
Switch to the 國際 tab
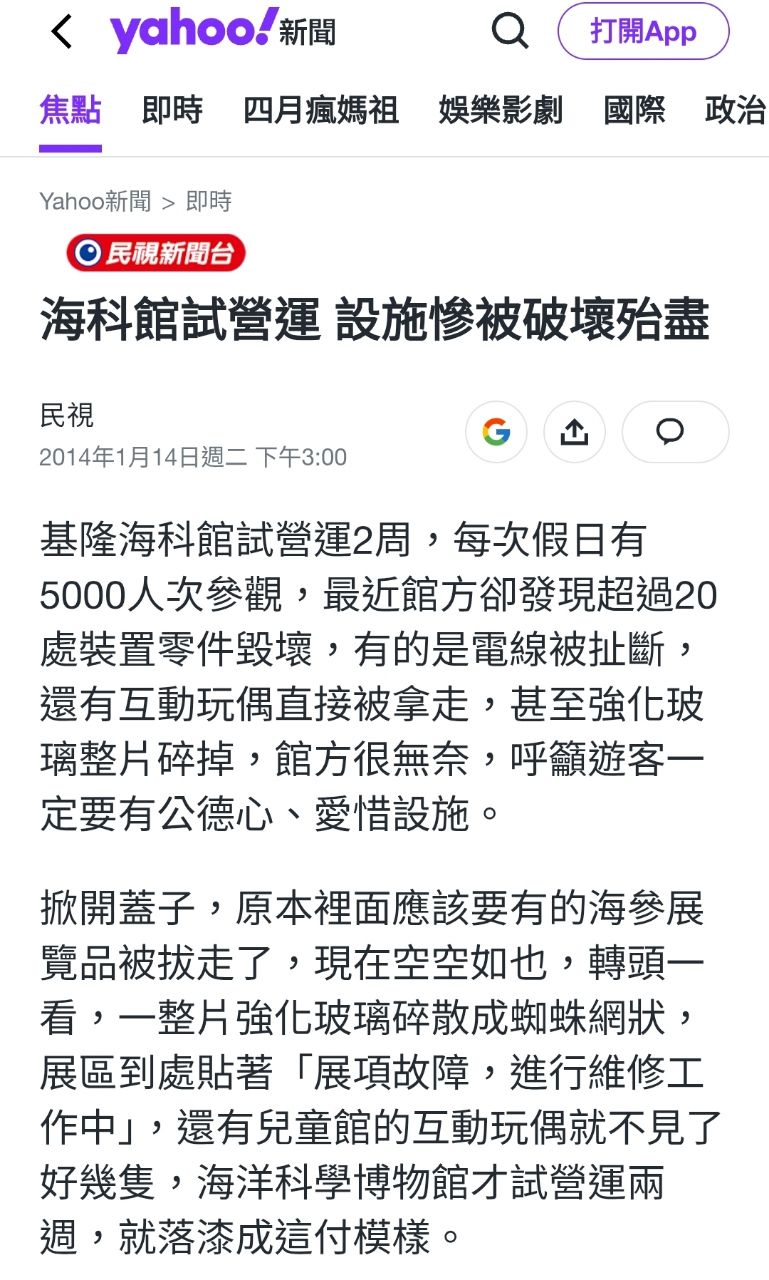(634, 110)
